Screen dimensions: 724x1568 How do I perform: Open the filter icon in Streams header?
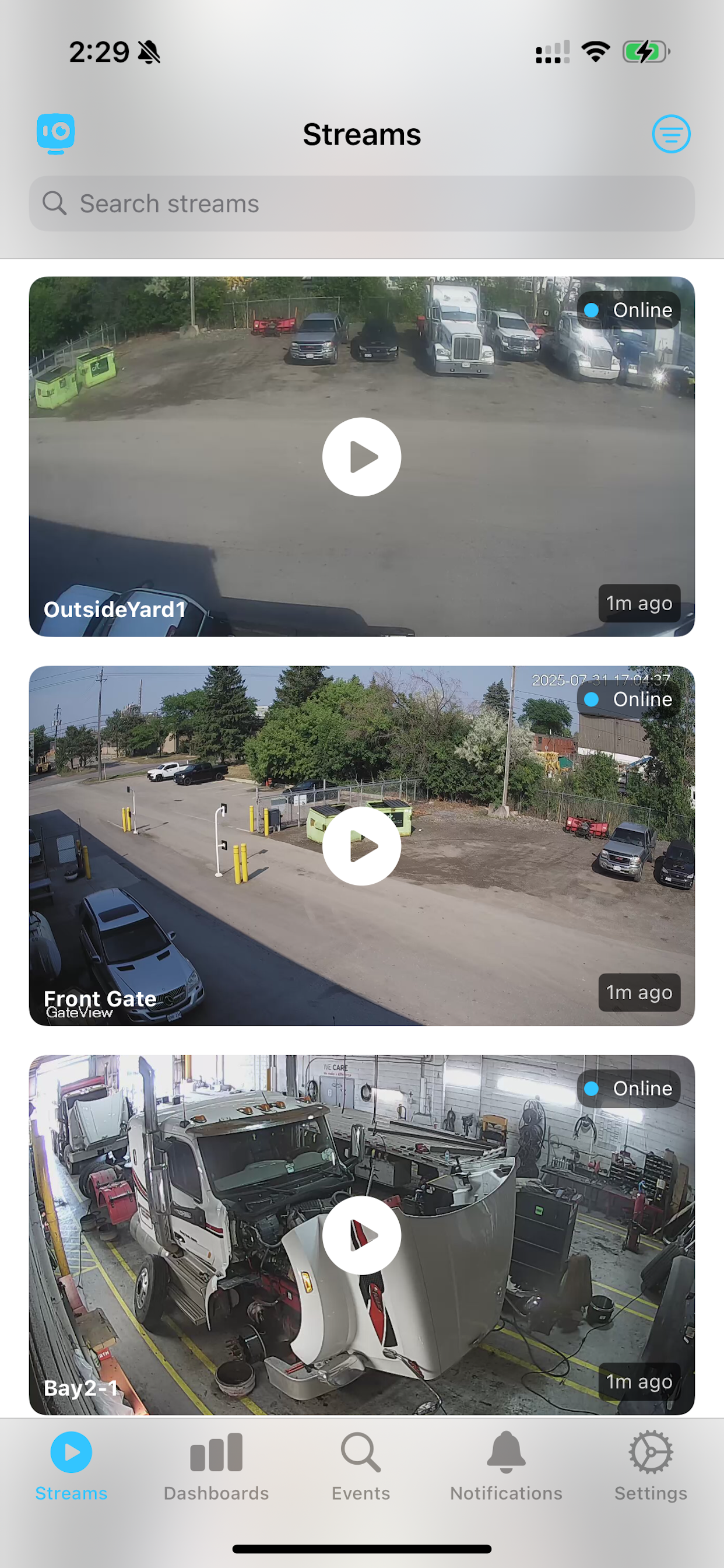670,134
